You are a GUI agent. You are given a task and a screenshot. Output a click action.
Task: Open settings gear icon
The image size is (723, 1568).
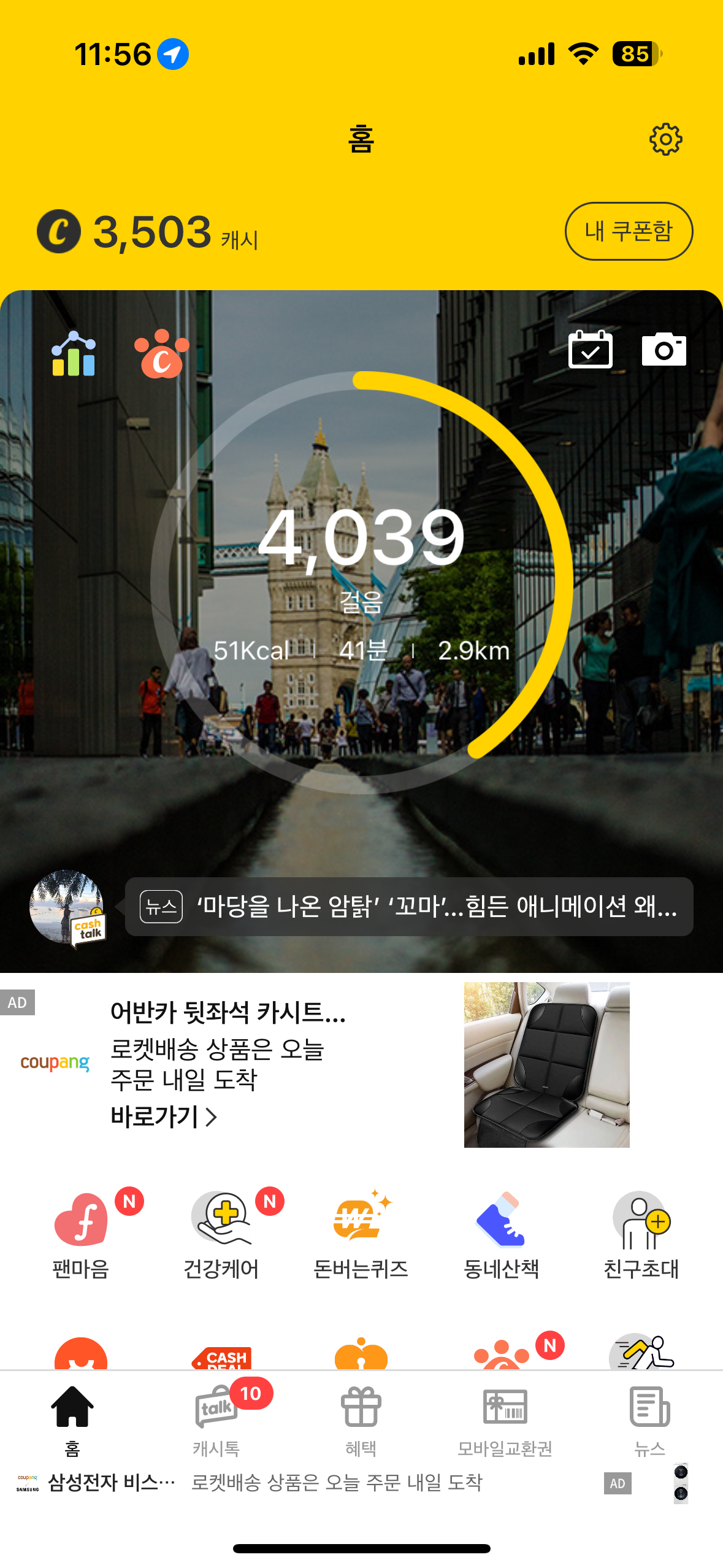click(665, 139)
